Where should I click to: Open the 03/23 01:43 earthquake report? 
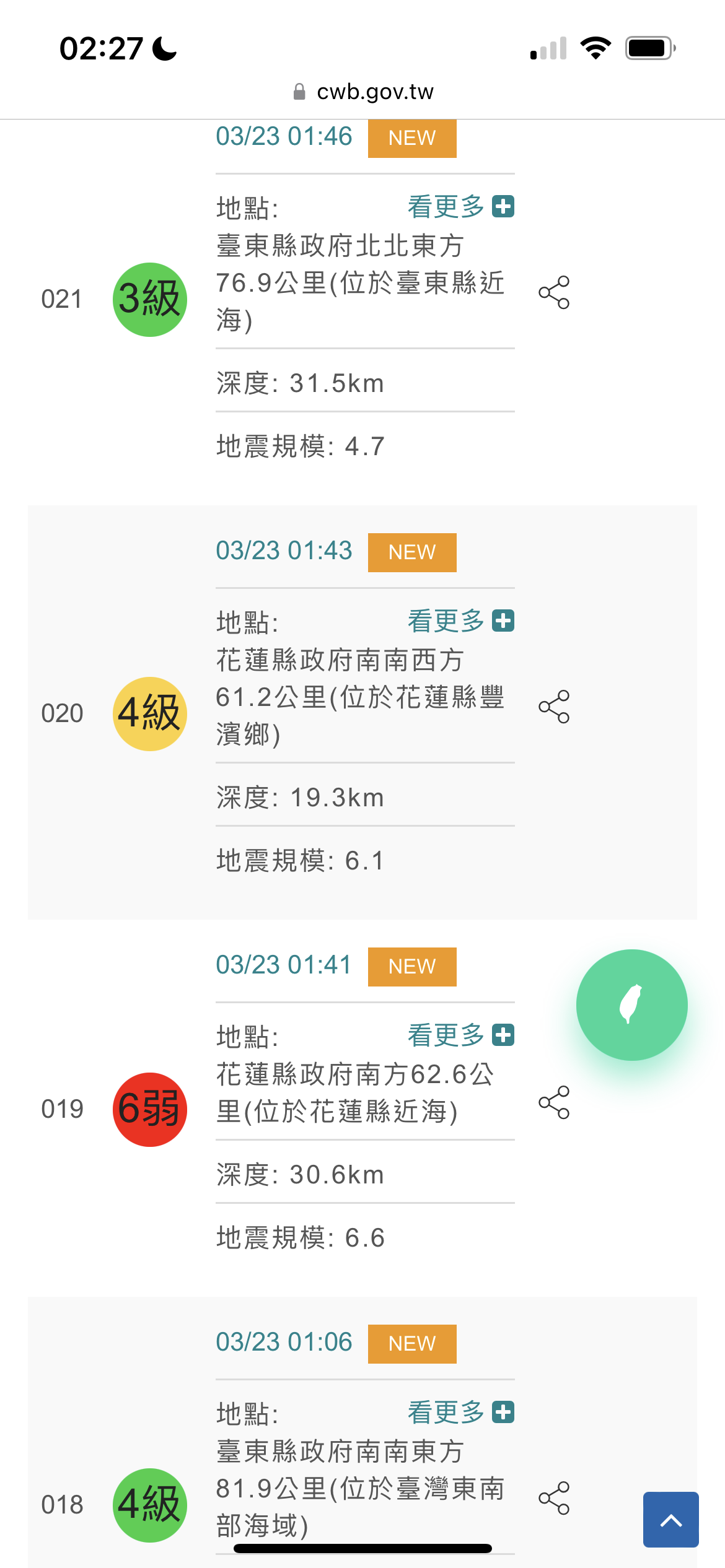tap(284, 551)
